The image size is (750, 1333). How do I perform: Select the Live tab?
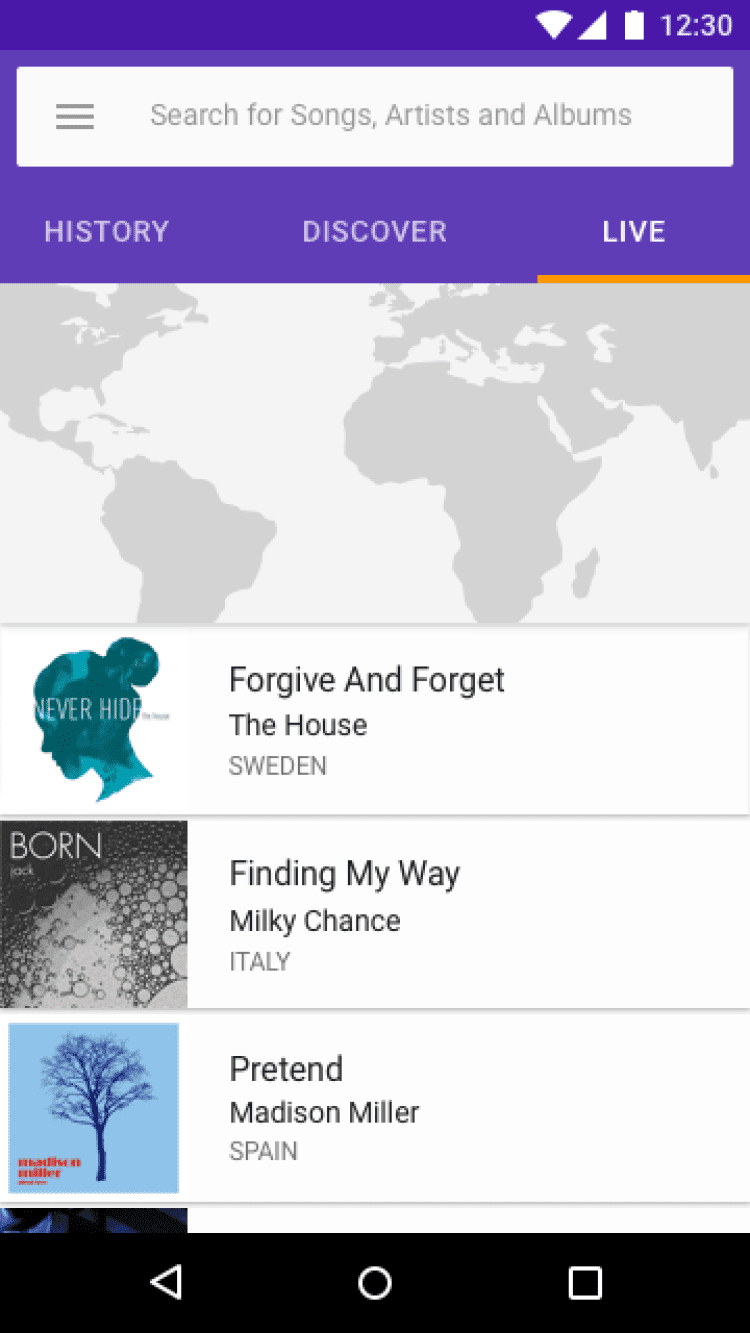(634, 232)
